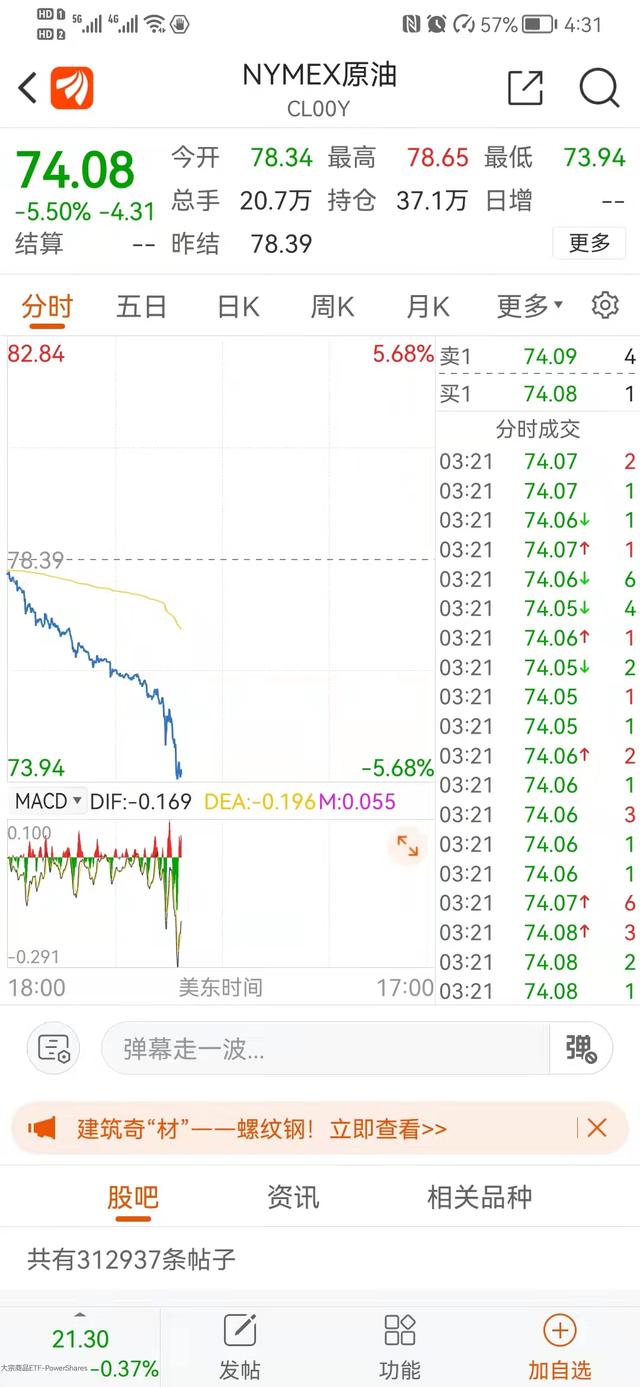
Task: Open the MACD indicator dropdown
Action: tap(47, 801)
